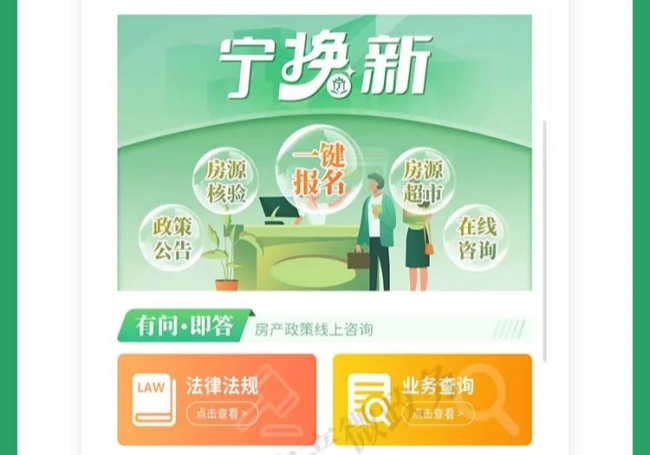Open the 法律法规 card

click(x=217, y=398)
